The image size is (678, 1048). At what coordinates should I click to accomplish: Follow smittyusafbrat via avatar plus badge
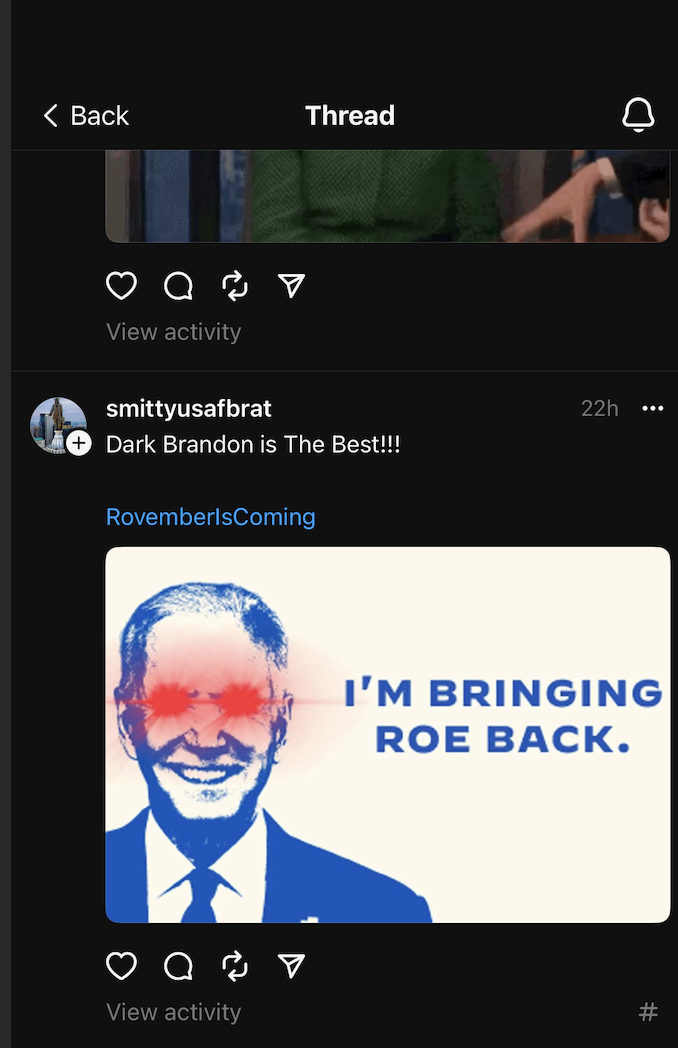click(x=79, y=443)
